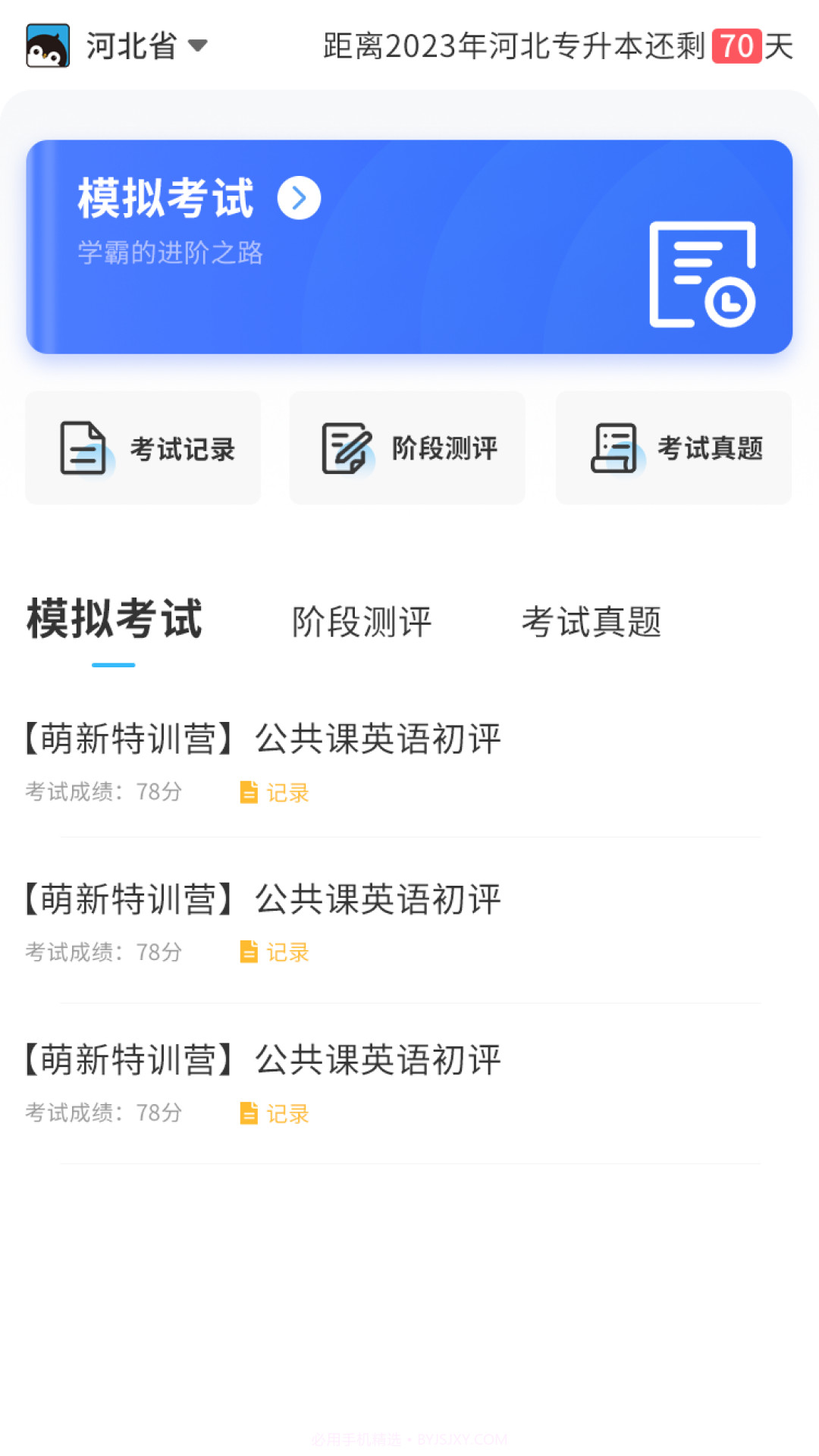Select the 模拟考试 tab
819x1456 pixels.
112,622
